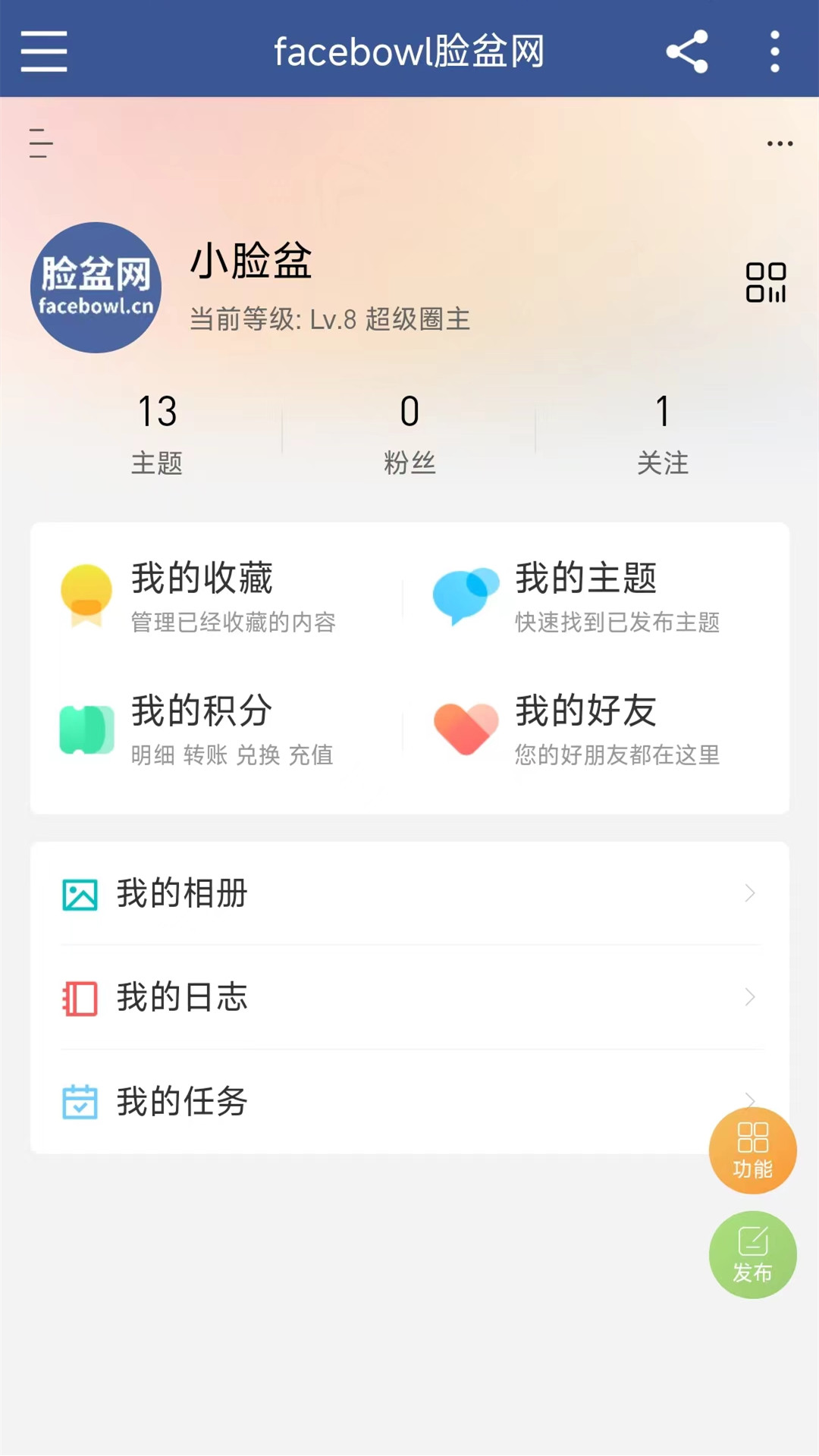Show my QR code
This screenshot has height=1456, width=819.
point(765,283)
